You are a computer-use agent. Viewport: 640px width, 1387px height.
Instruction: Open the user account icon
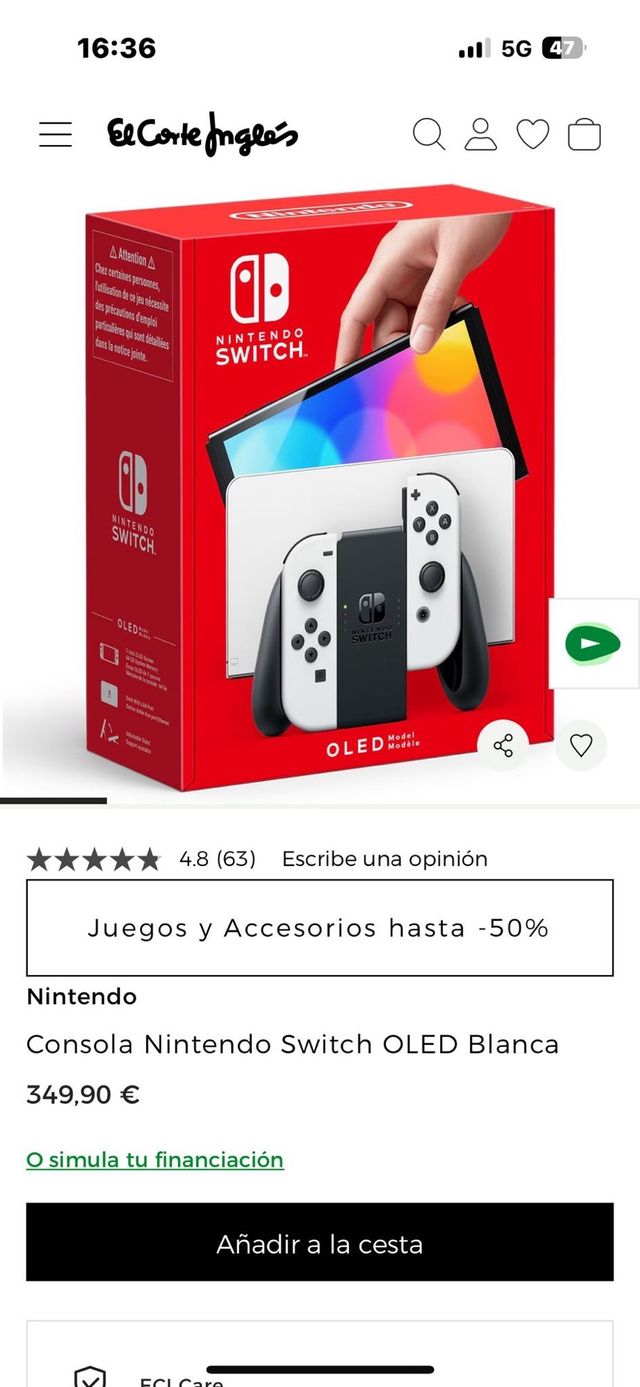[x=481, y=134]
